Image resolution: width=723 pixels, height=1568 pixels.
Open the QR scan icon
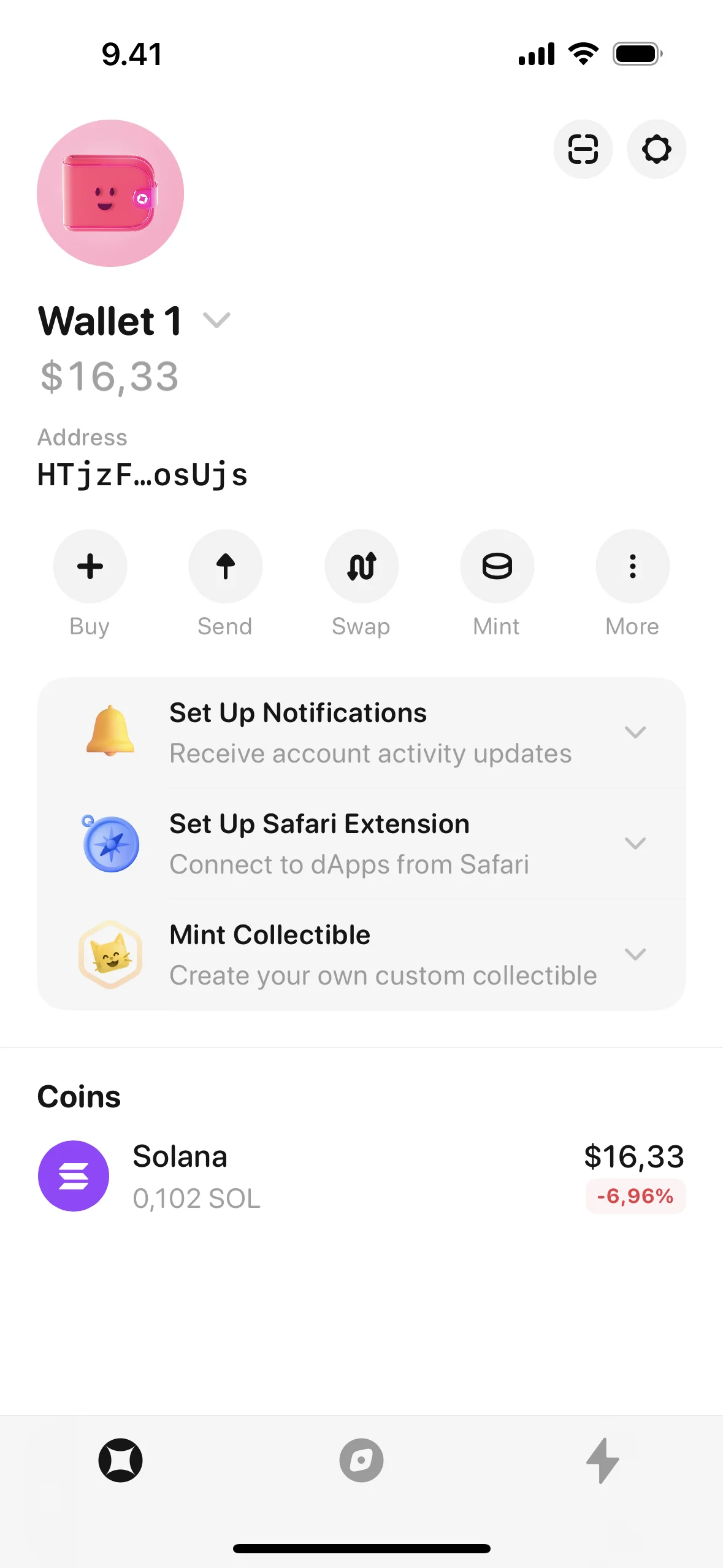point(583,149)
